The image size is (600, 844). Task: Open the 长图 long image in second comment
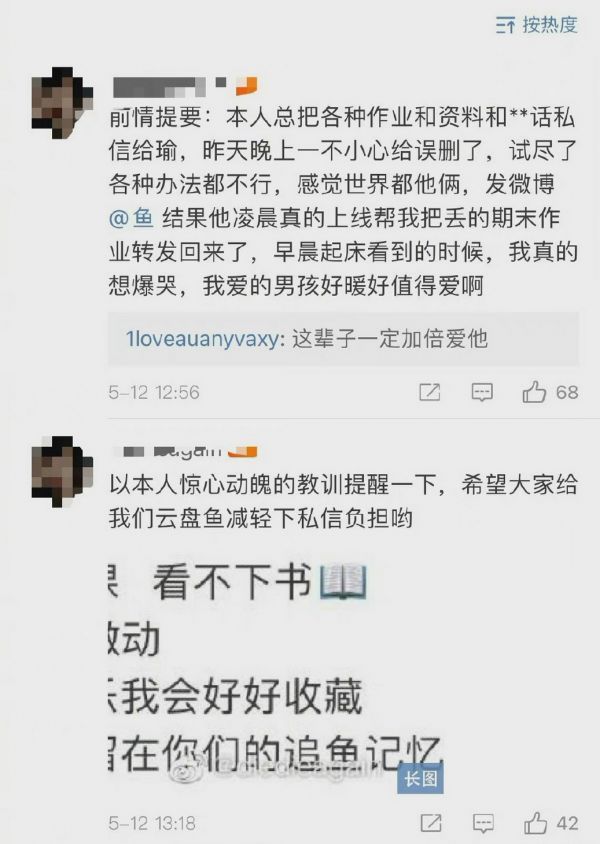(x=421, y=777)
